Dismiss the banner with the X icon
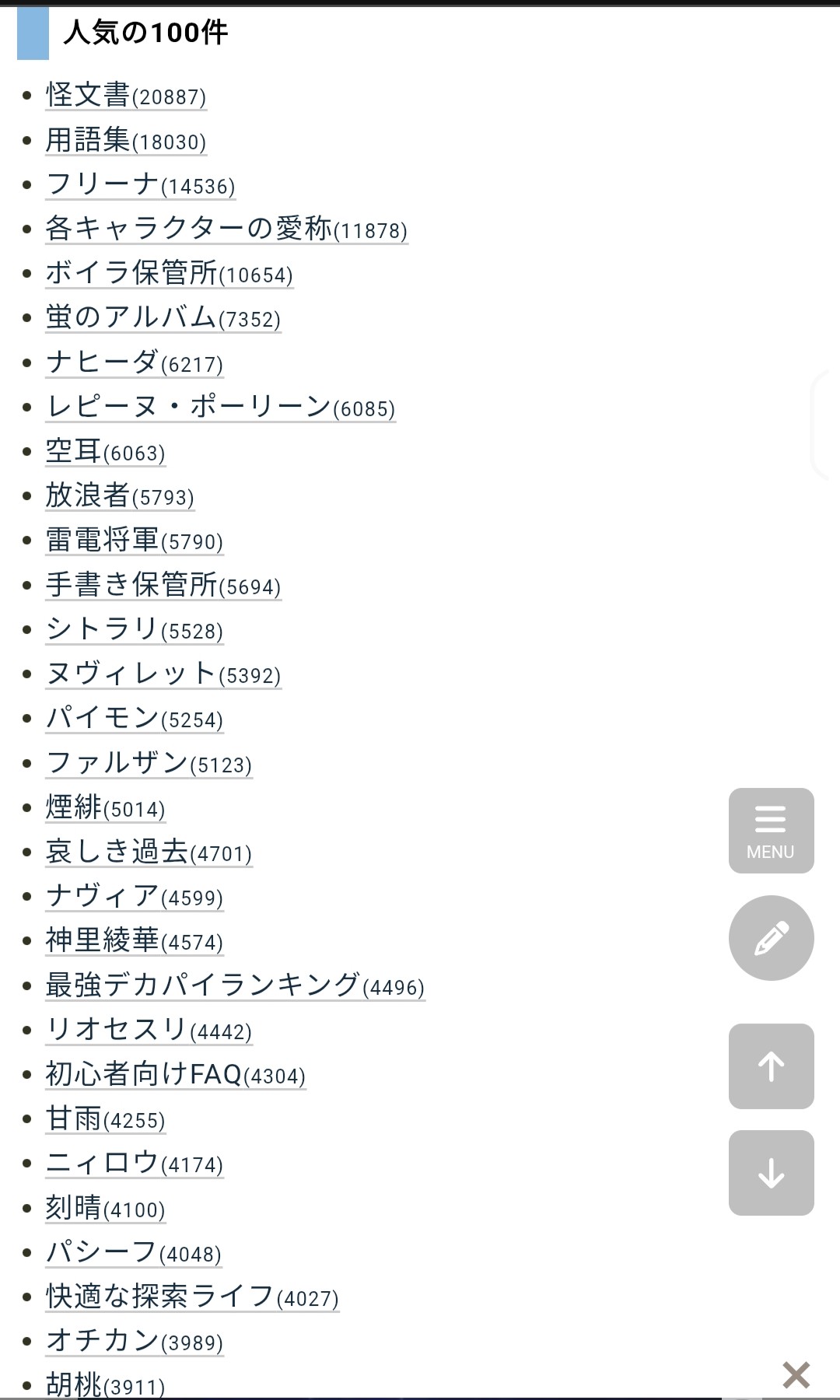The image size is (840, 1400). (x=796, y=1375)
